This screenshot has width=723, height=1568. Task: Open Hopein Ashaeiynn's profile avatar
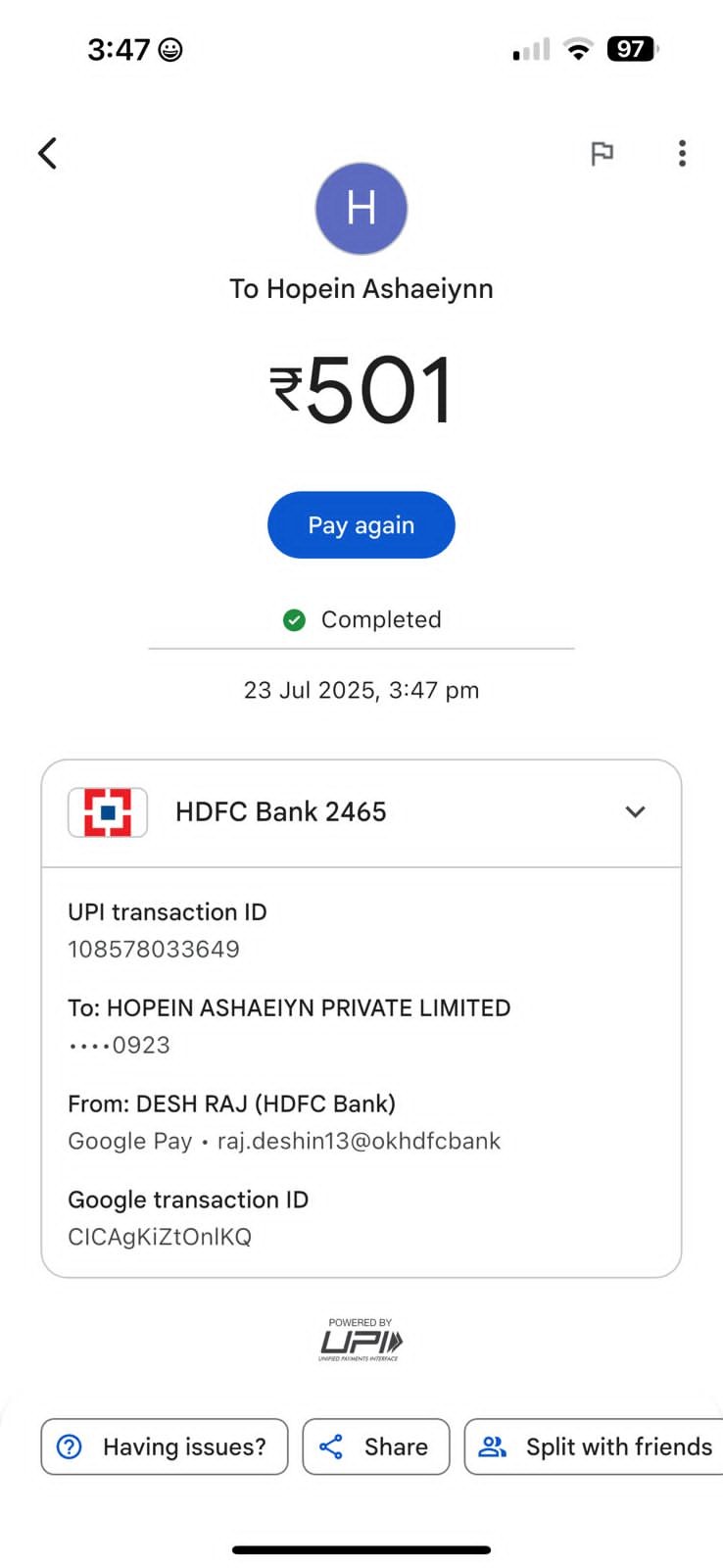pyautogui.click(x=361, y=209)
